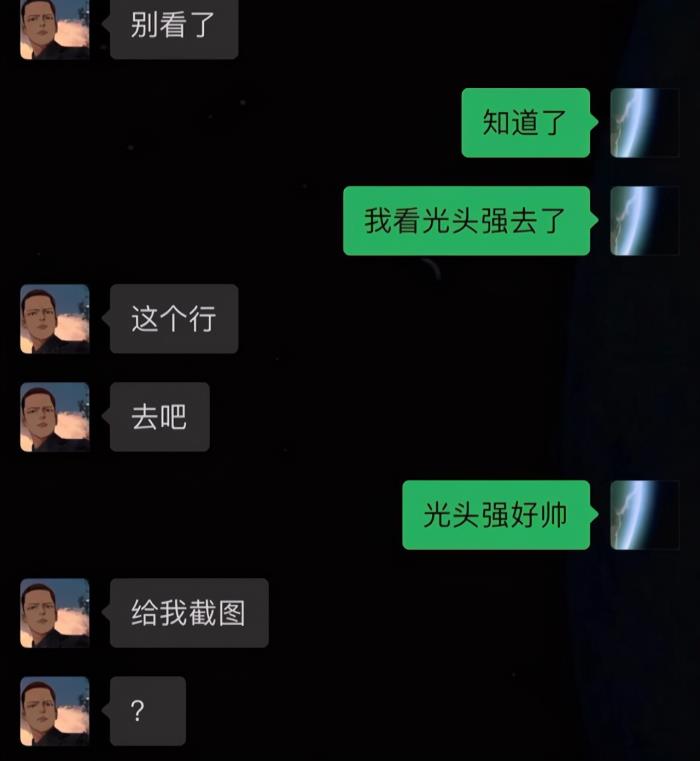
Task: Open contact avatar beside "给我截图"
Action: pos(55,613)
